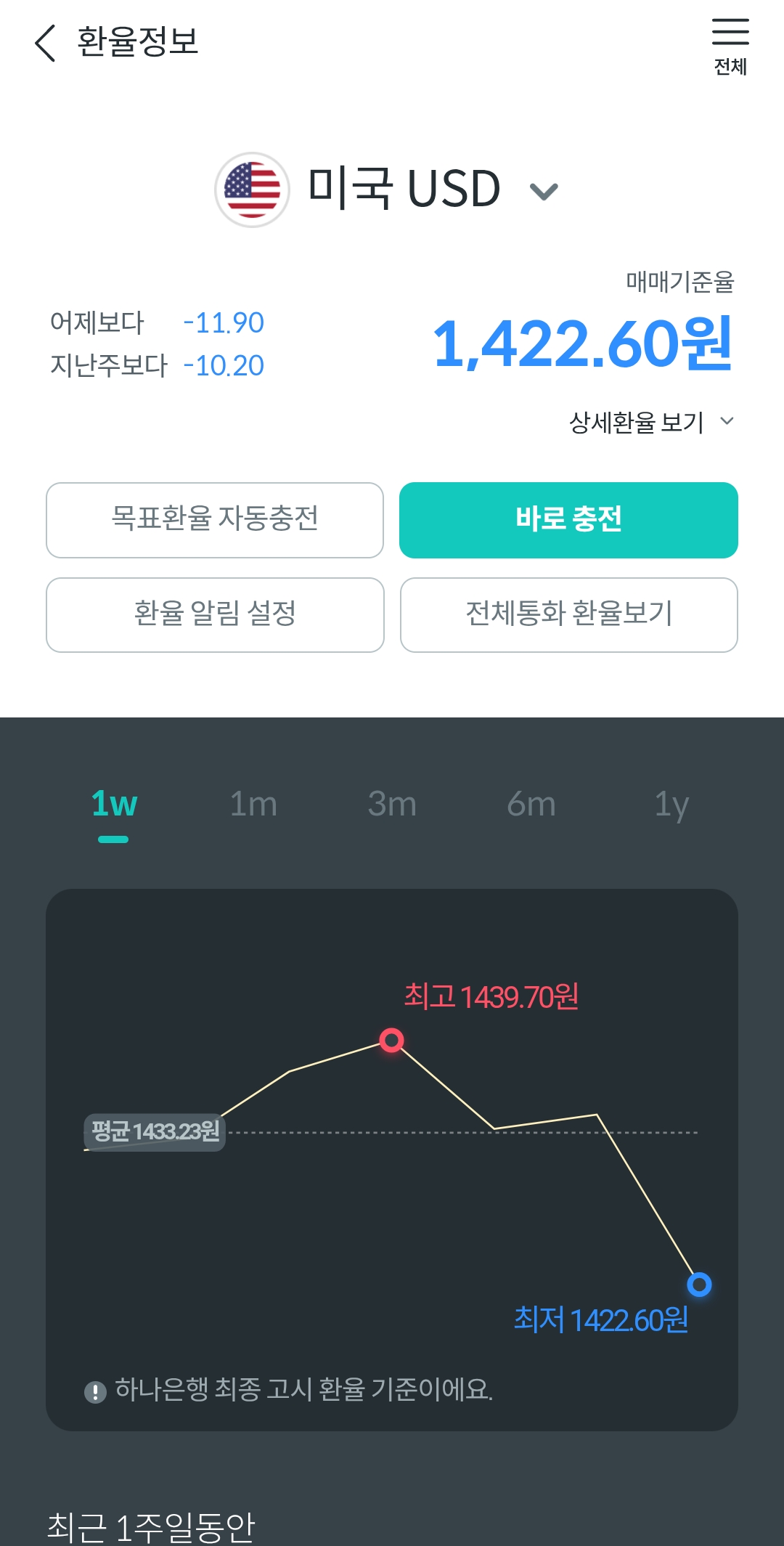Open 환율 알림 설정
This screenshot has width=784, height=1546.
[215, 614]
